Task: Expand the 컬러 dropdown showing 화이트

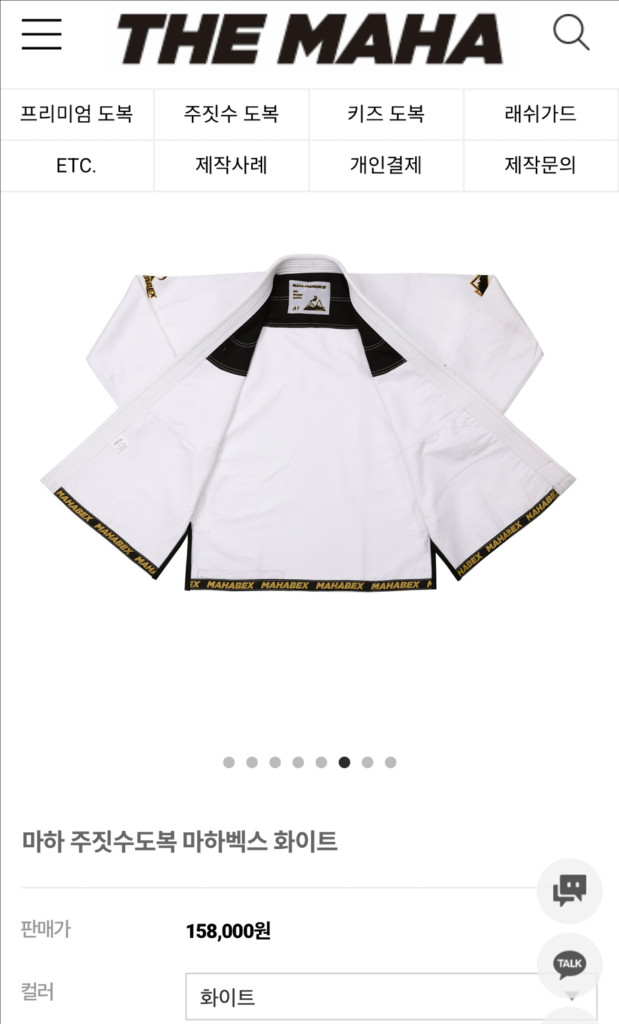Action: point(391,997)
